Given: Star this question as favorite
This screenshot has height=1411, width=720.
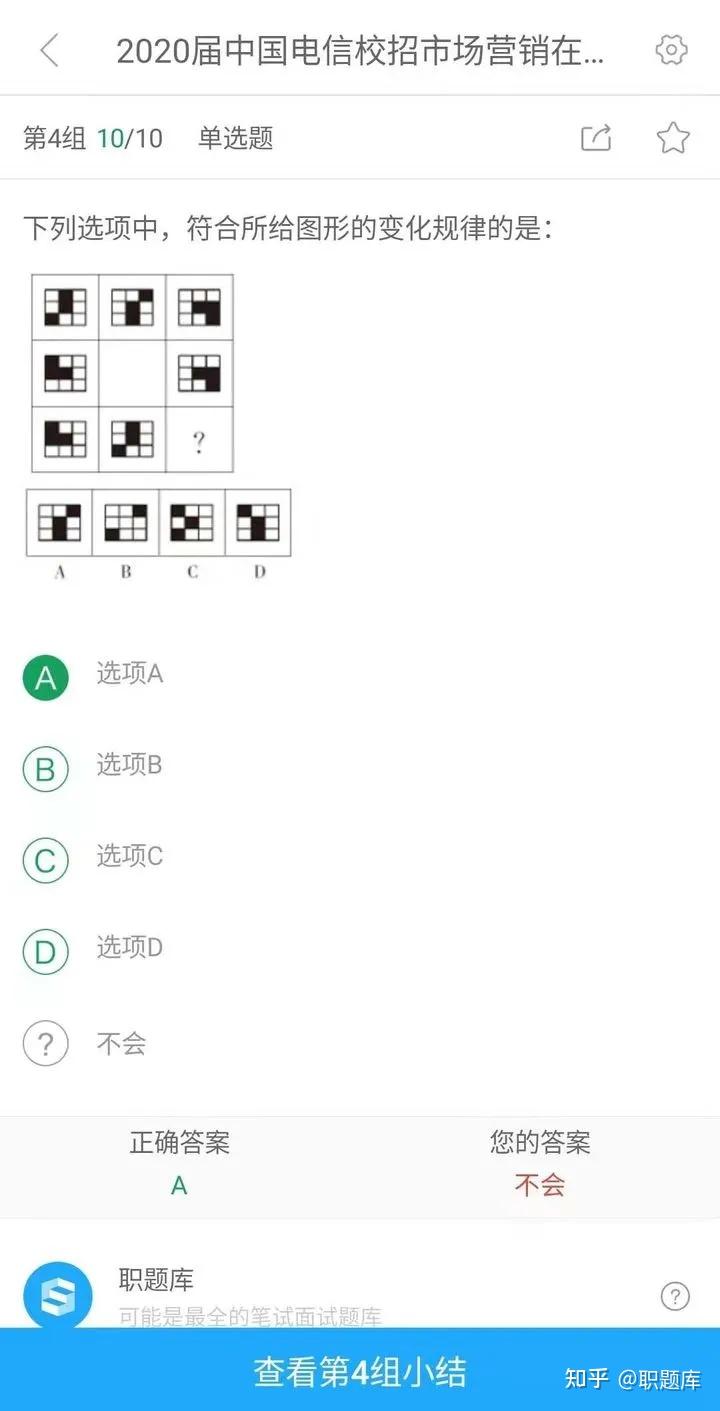Looking at the screenshot, I should [x=673, y=138].
